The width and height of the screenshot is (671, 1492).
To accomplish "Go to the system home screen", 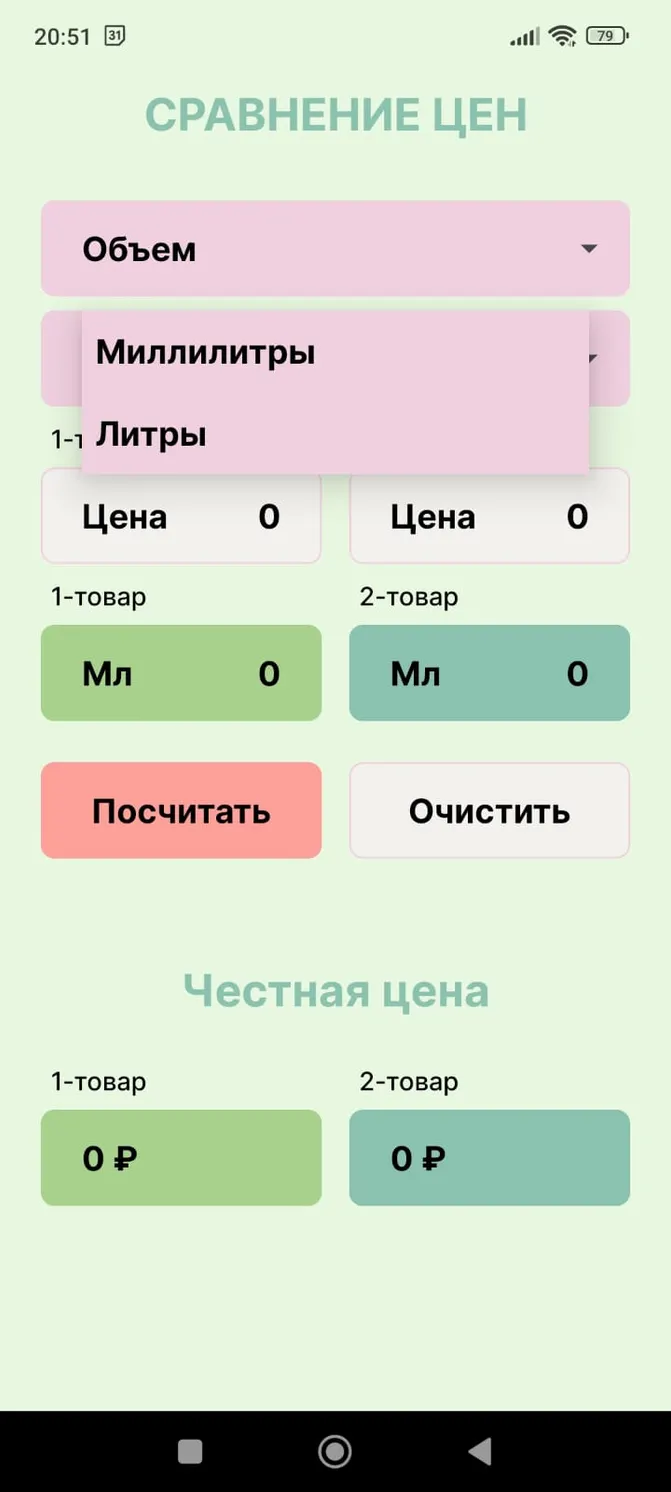I will (335, 1451).
